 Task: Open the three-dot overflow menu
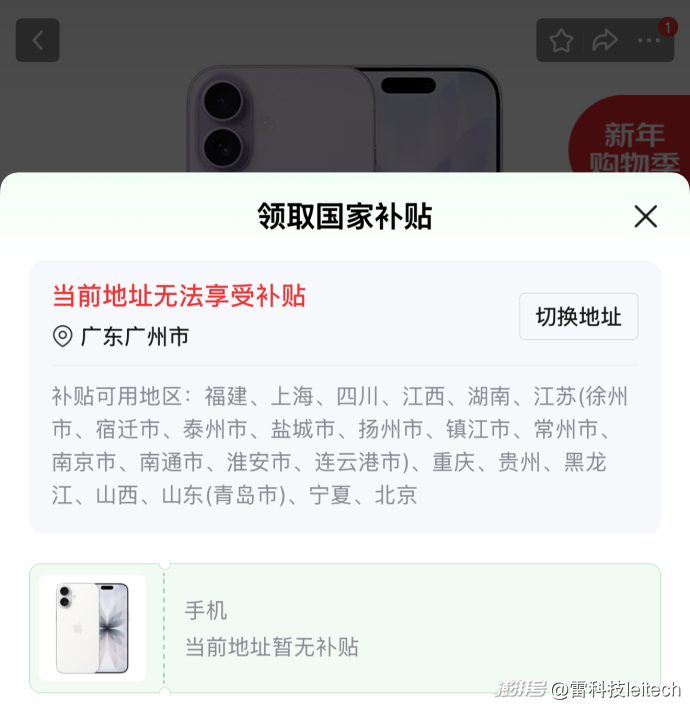pos(649,41)
